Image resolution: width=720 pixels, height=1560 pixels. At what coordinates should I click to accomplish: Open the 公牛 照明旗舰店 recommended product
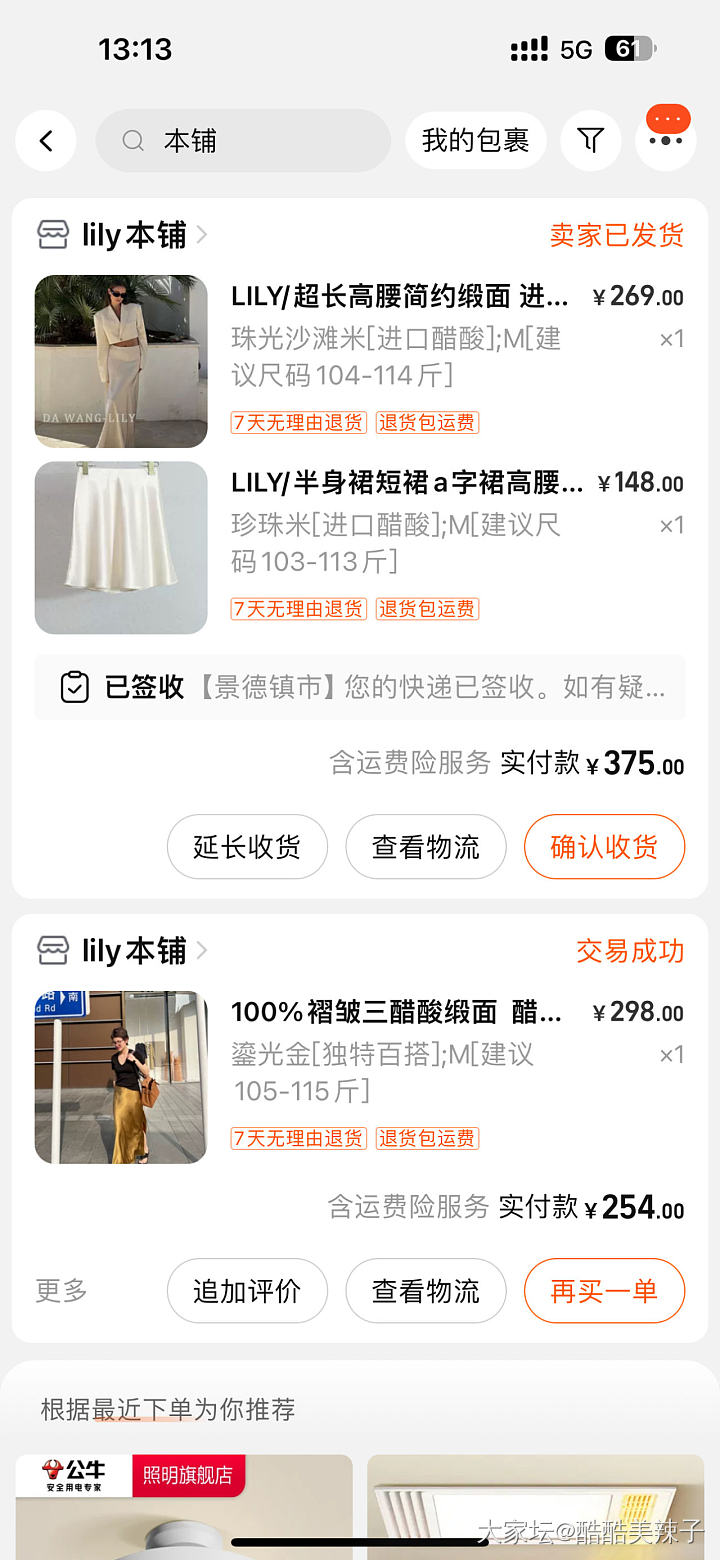[184, 1507]
